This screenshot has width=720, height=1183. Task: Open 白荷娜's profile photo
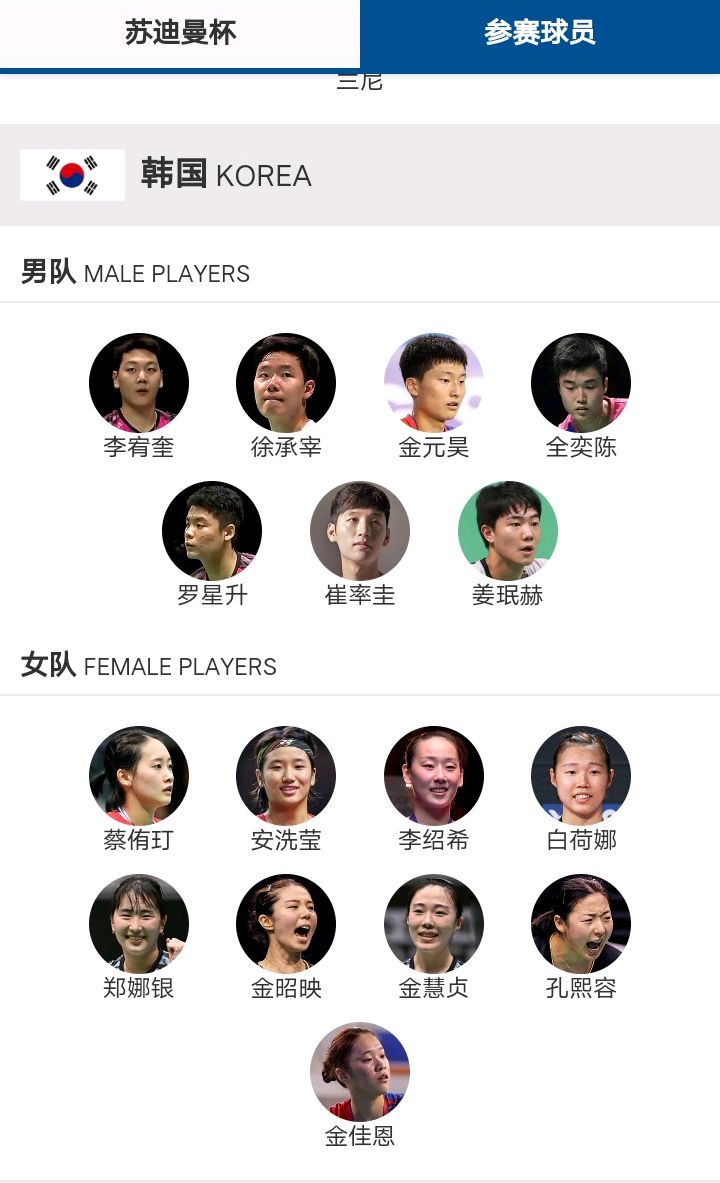coord(580,774)
